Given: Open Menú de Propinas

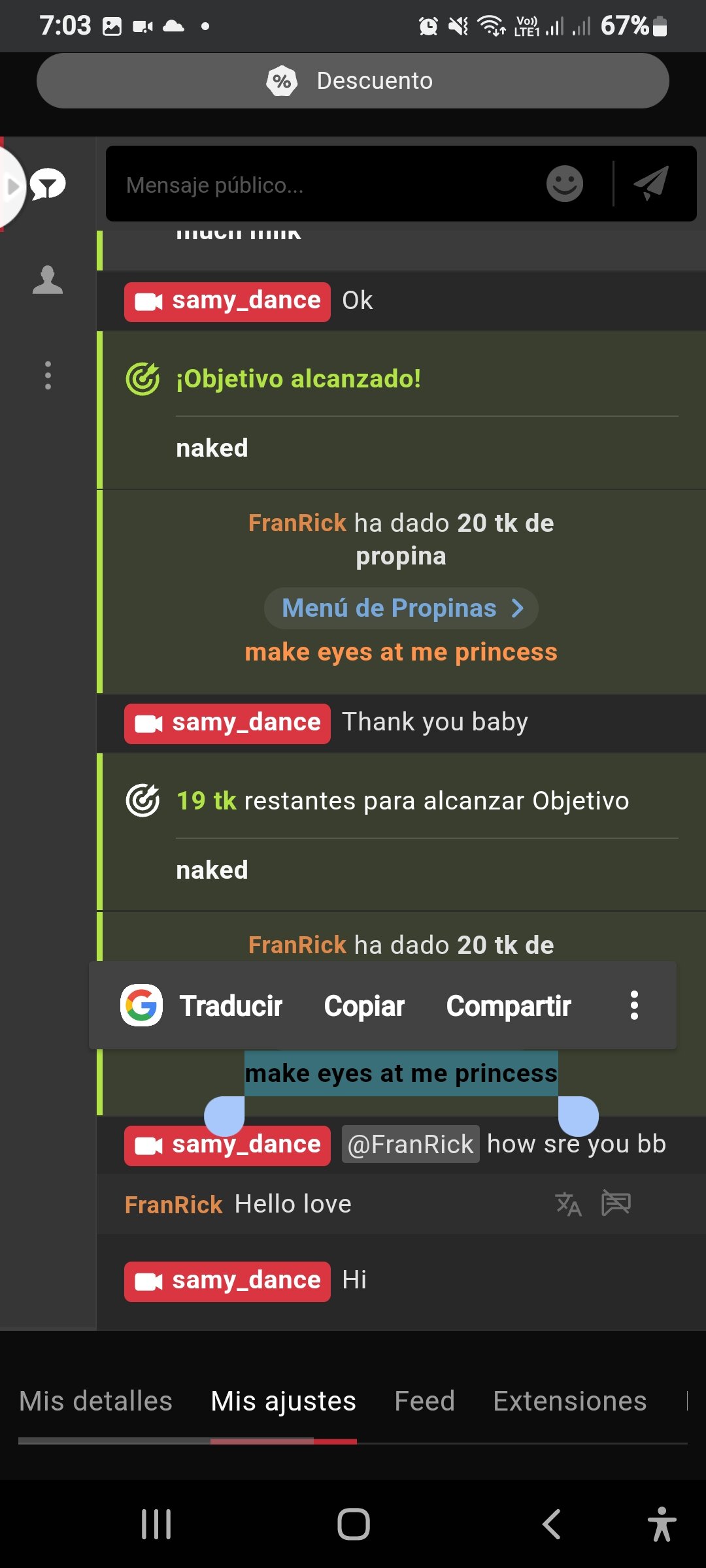Looking at the screenshot, I should point(401,608).
